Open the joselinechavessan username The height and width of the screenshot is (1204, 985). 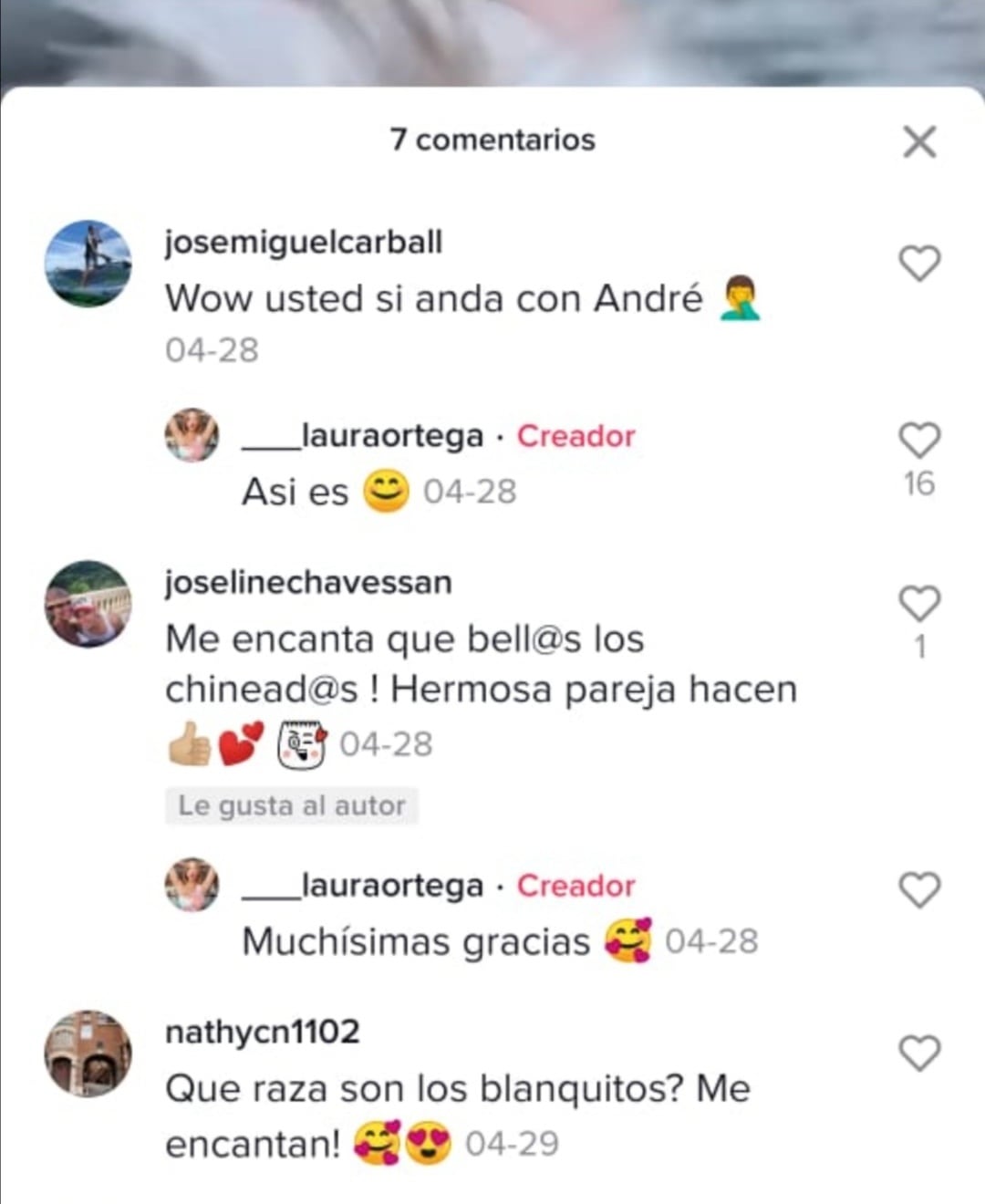[308, 582]
